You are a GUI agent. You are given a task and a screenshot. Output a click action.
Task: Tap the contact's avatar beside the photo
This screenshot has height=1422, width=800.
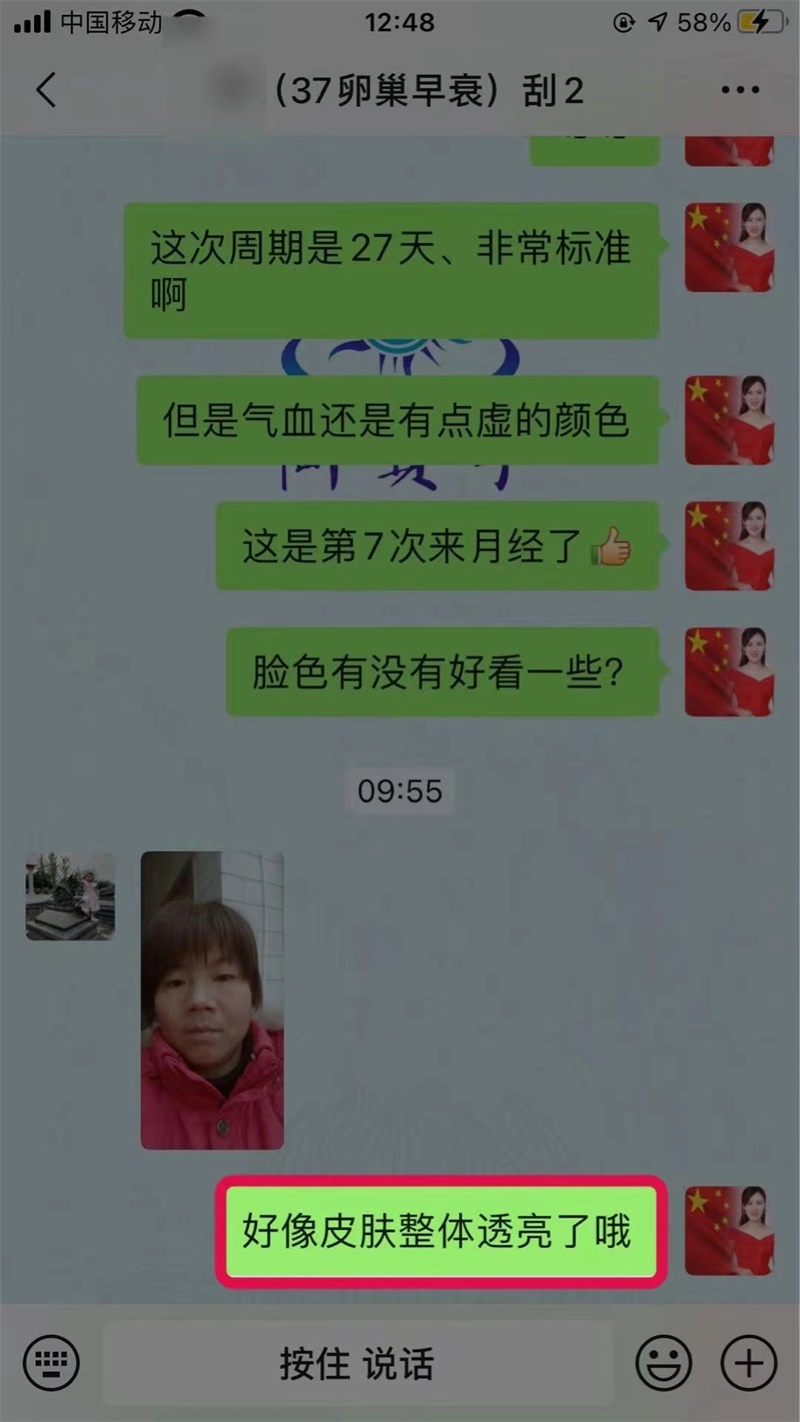tap(70, 896)
